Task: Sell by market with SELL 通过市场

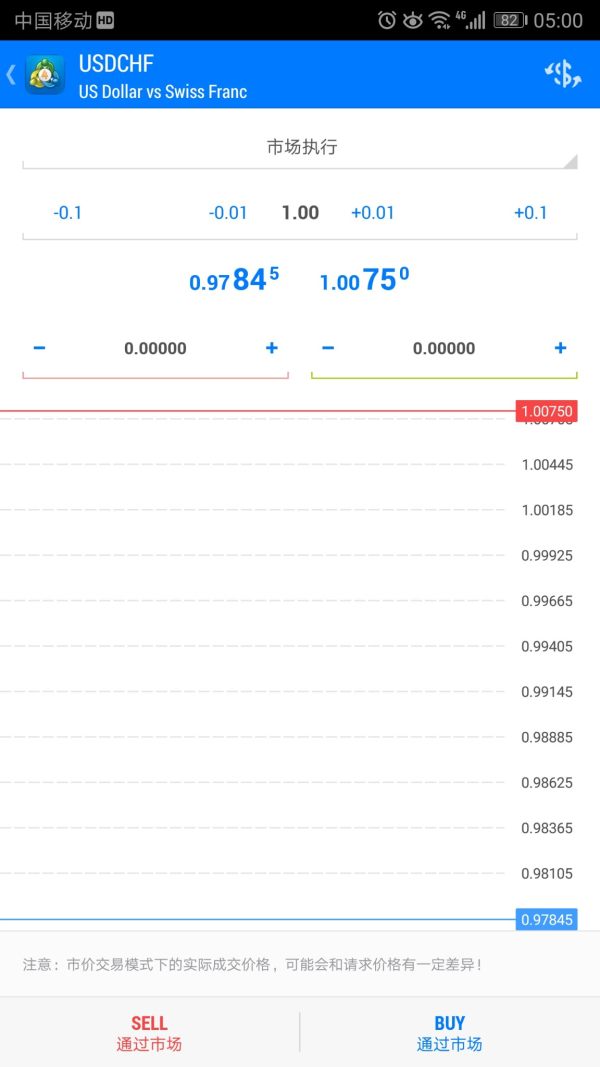Action: [149, 1032]
